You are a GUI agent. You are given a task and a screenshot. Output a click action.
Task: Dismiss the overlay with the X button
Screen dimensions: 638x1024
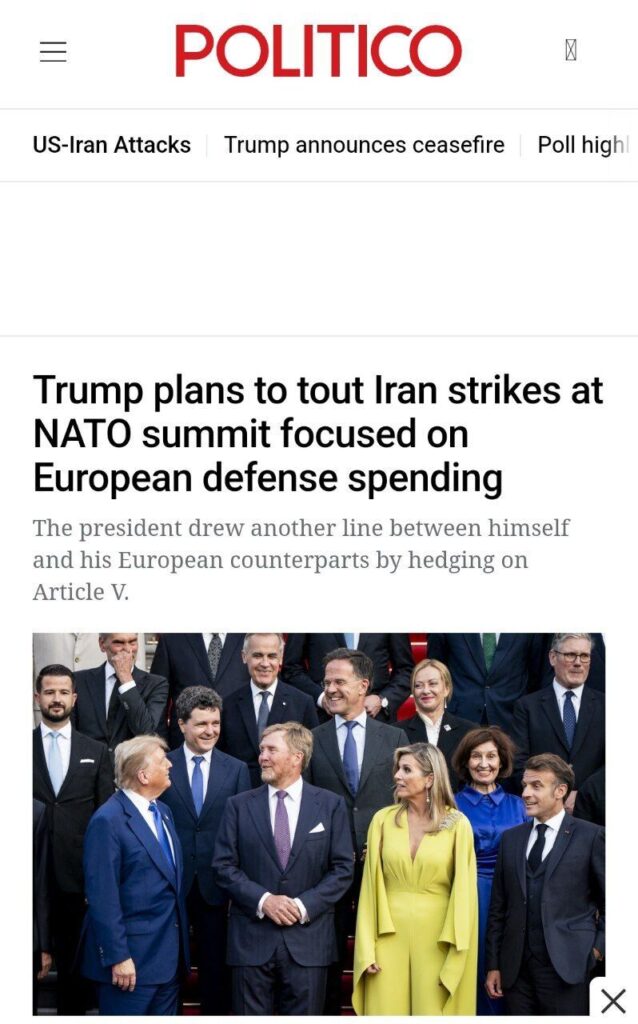[613, 1000]
